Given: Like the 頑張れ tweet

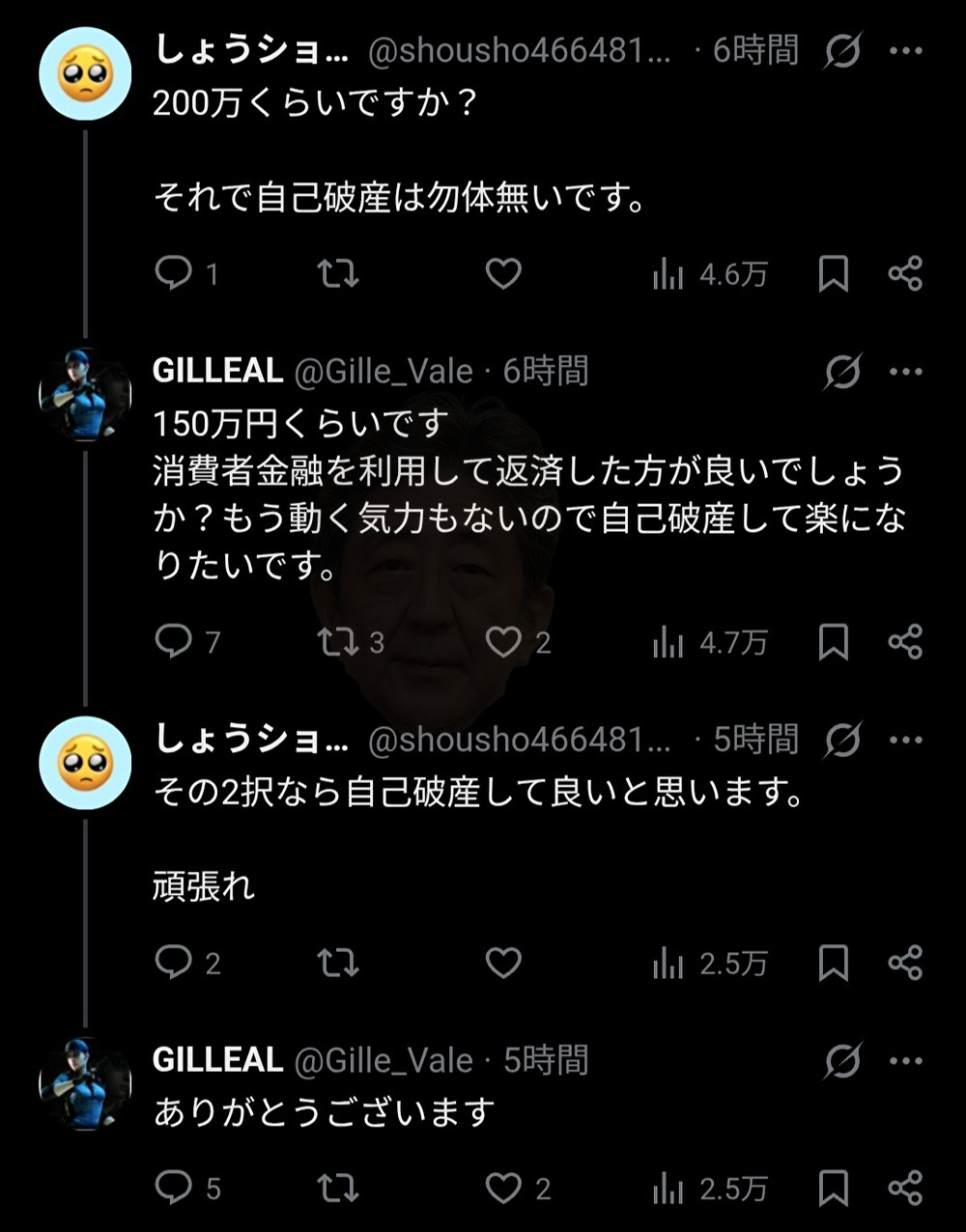Looking at the screenshot, I should [x=502, y=963].
